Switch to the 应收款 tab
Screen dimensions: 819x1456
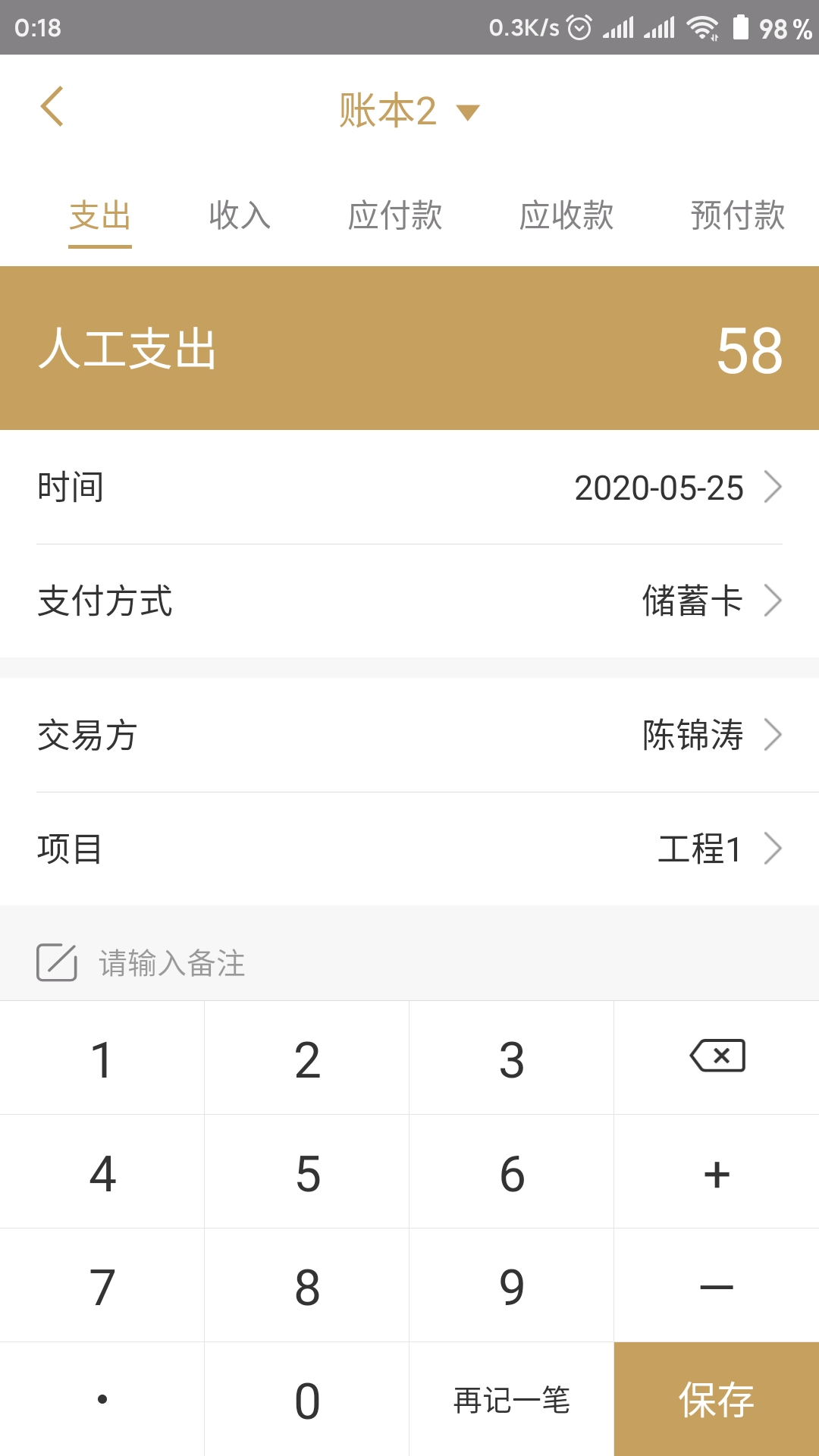coord(566,215)
